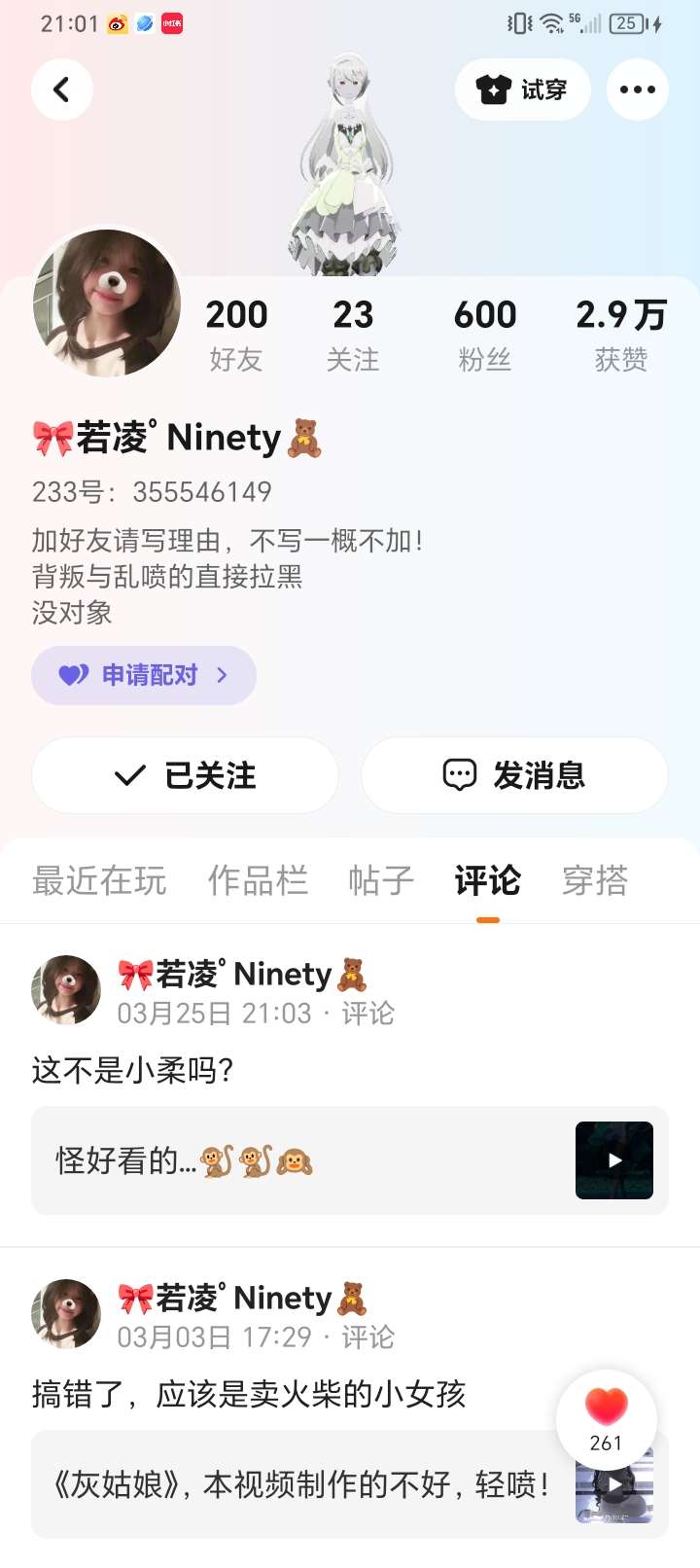Tap the 试穿 outfit try-on button
700x1568 pixels.
coord(522,89)
